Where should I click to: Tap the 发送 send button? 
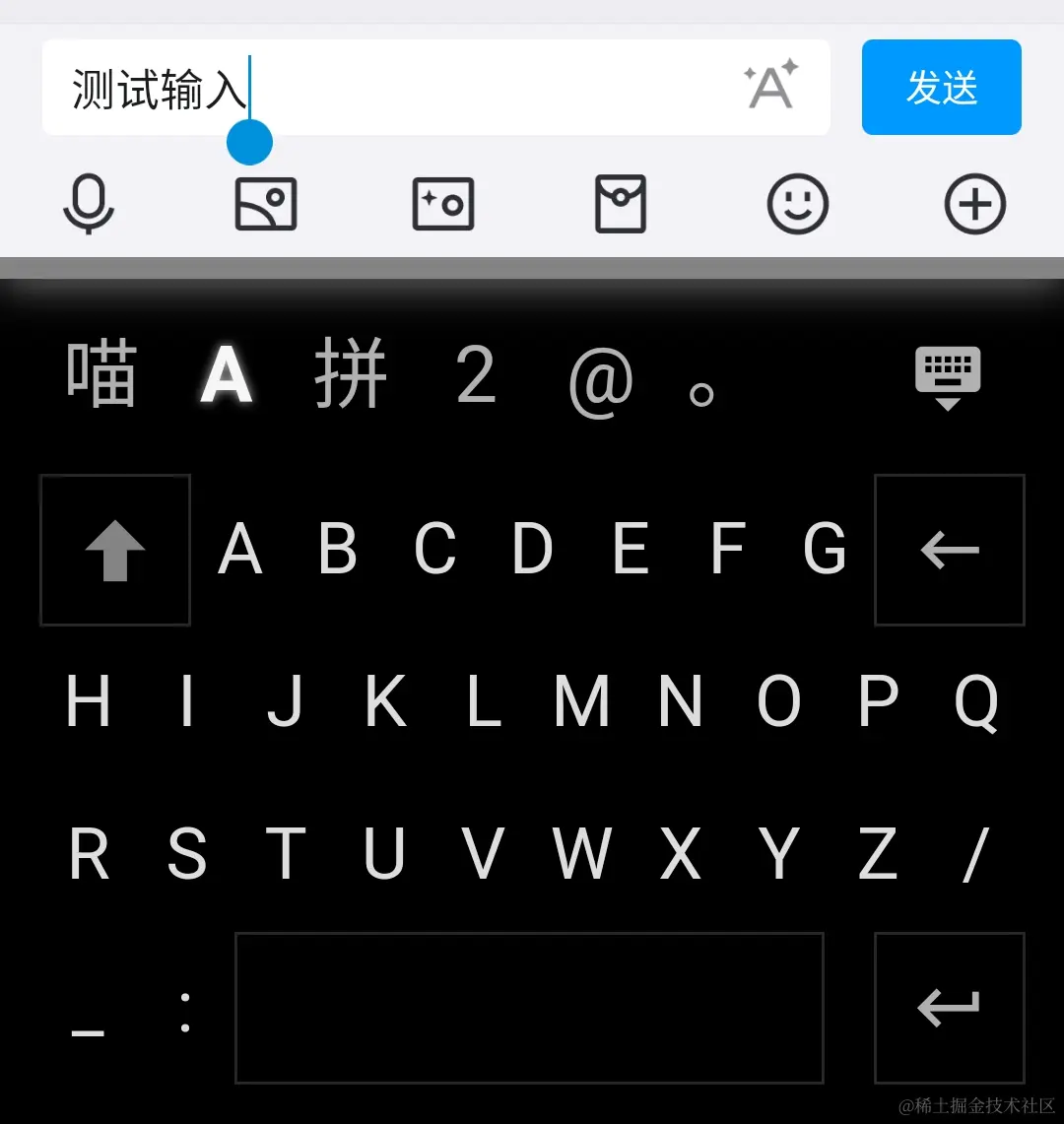[x=941, y=88]
